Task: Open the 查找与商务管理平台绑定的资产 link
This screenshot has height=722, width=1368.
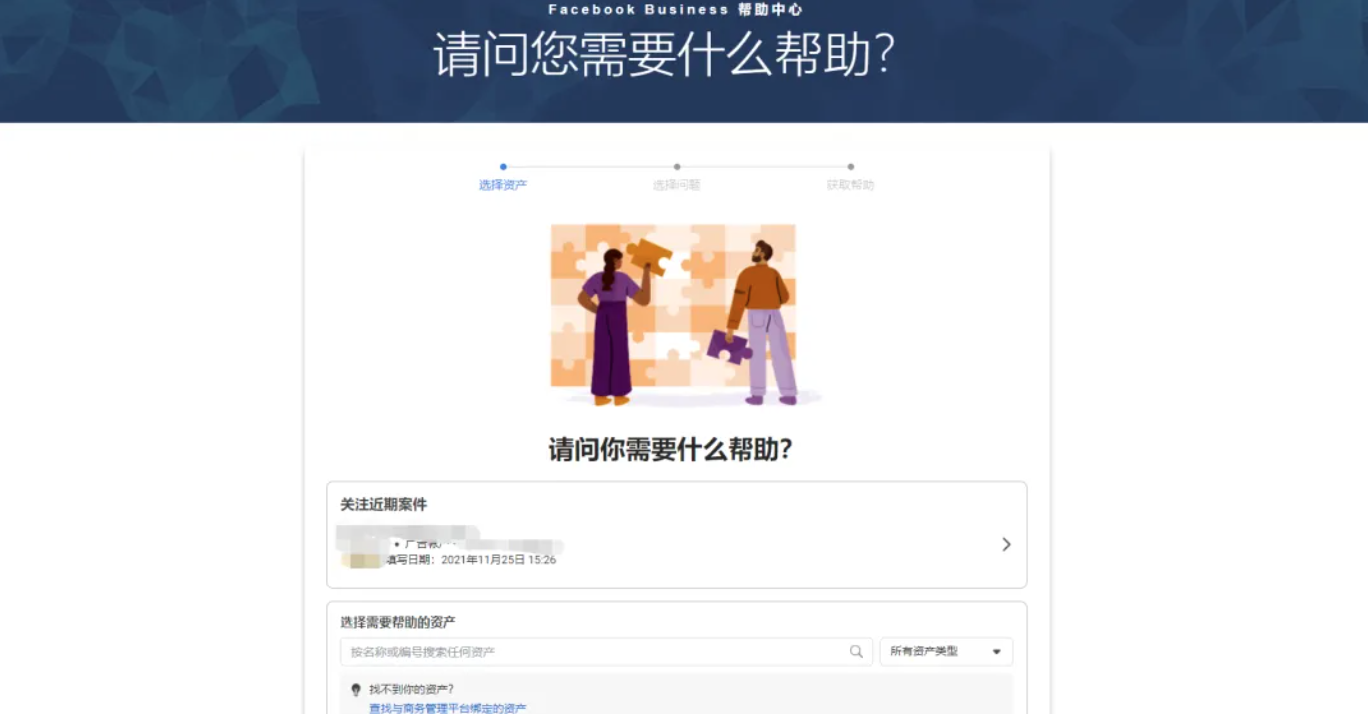Action: pos(447,708)
